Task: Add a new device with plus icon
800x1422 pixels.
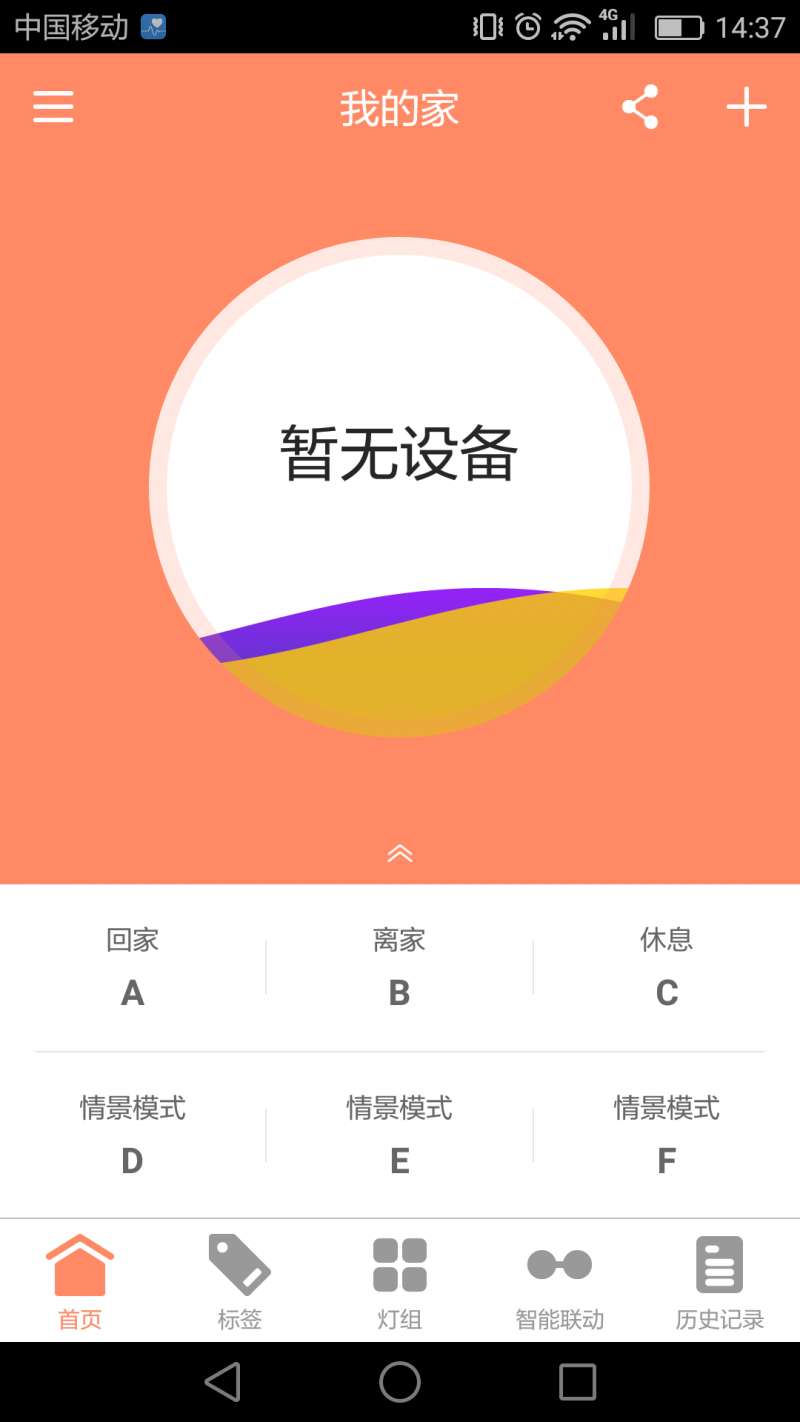Action: 746,107
